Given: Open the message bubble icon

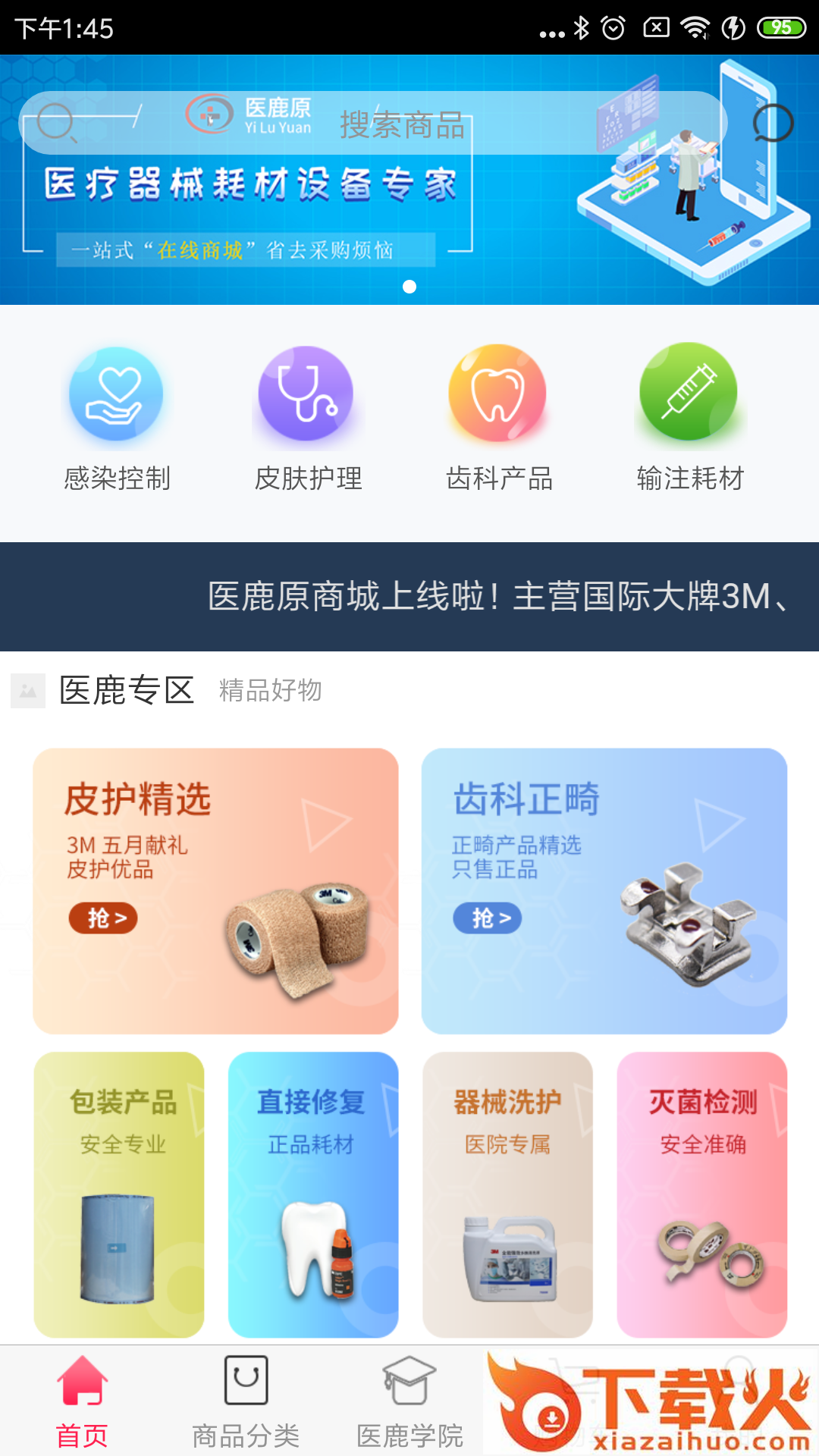Looking at the screenshot, I should click(x=773, y=123).
